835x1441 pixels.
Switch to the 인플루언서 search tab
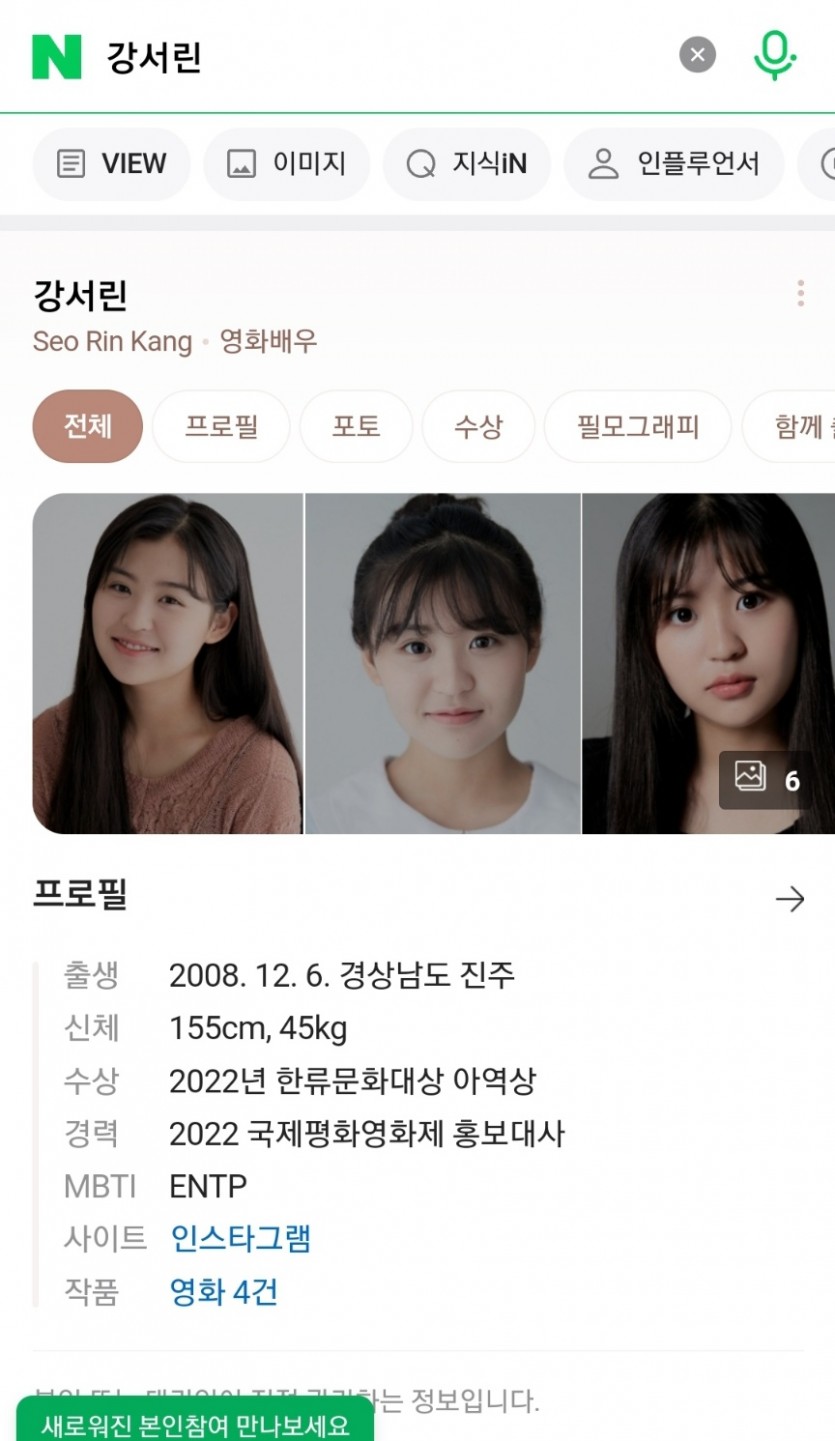tap(673, 164)
